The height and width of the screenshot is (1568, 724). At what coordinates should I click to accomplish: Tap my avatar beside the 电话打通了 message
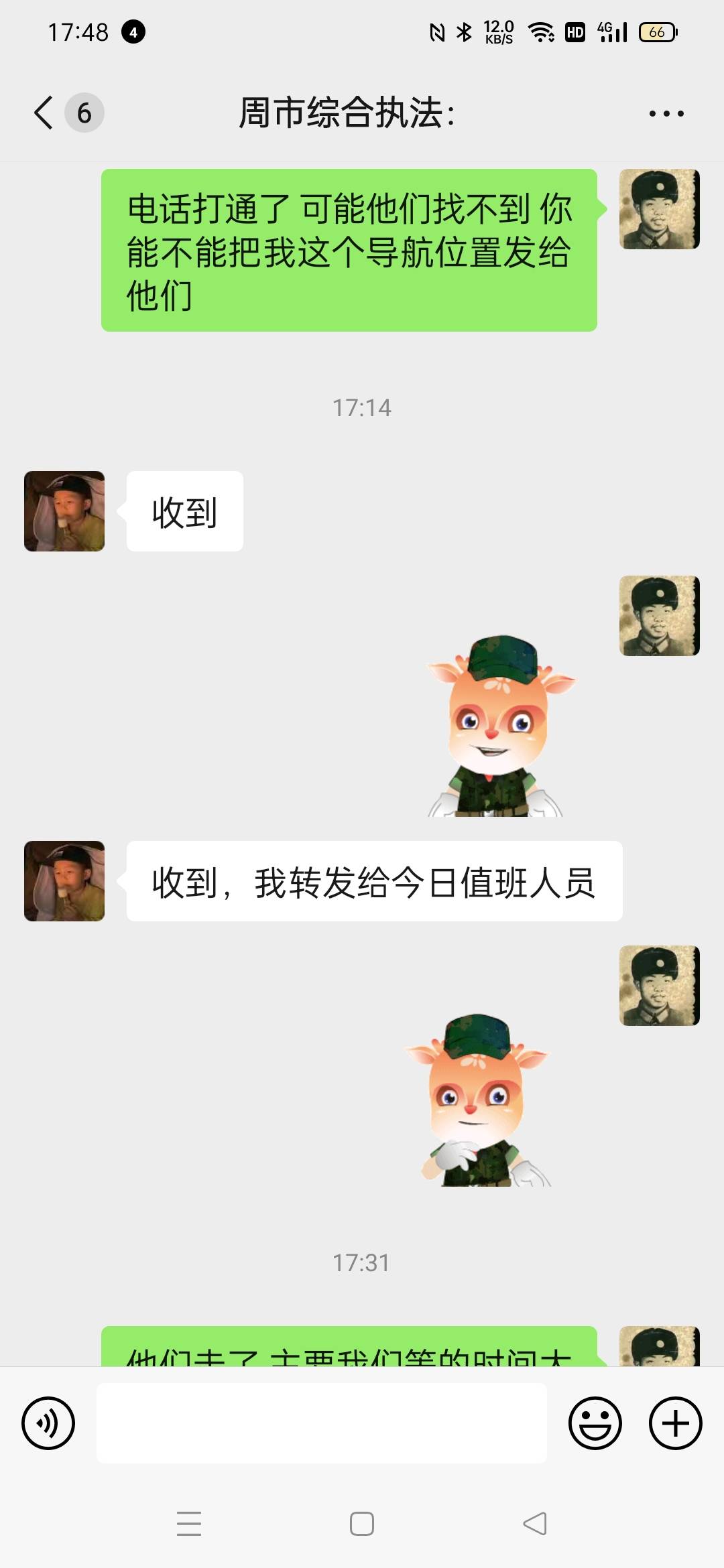(x=660, y=209)
